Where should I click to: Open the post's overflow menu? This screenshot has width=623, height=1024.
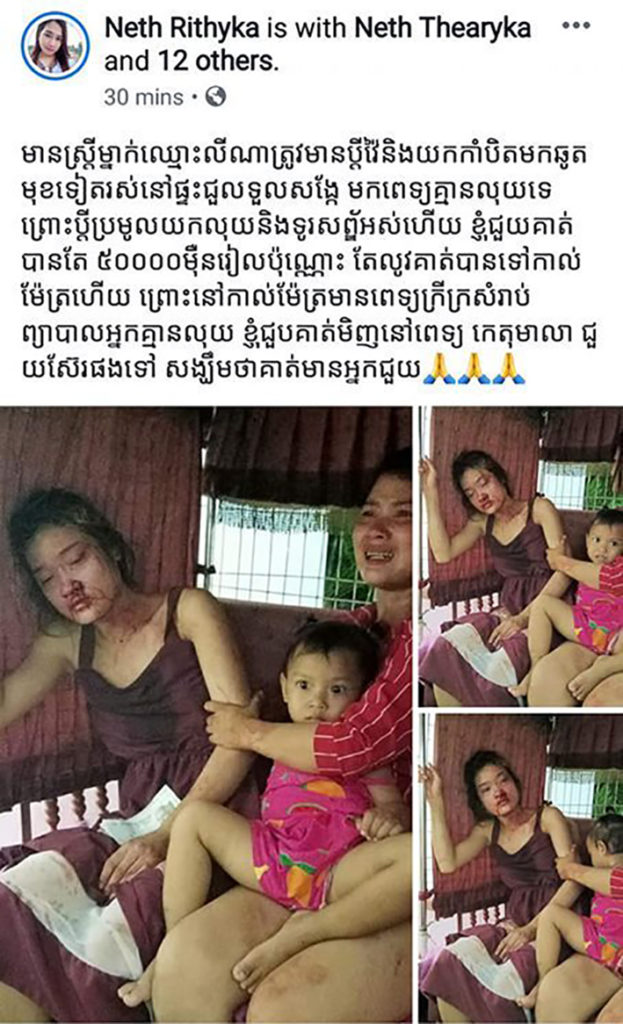(x=576, y=23)
